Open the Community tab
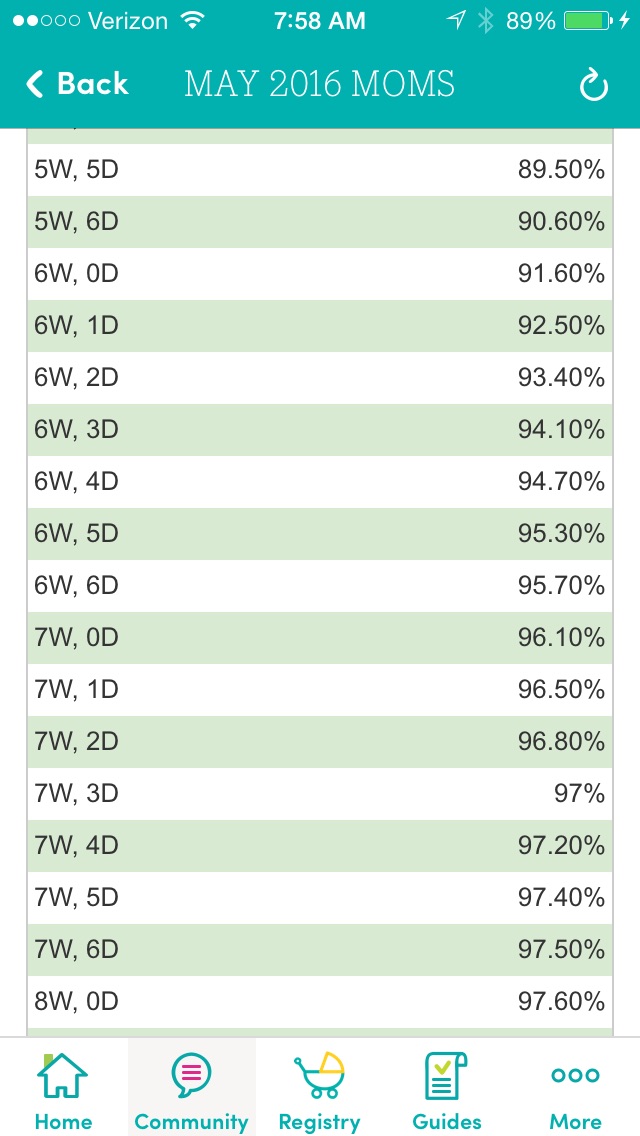Image resolution: width=640 pixels, height=1136 pixels. click(191, 1090)
